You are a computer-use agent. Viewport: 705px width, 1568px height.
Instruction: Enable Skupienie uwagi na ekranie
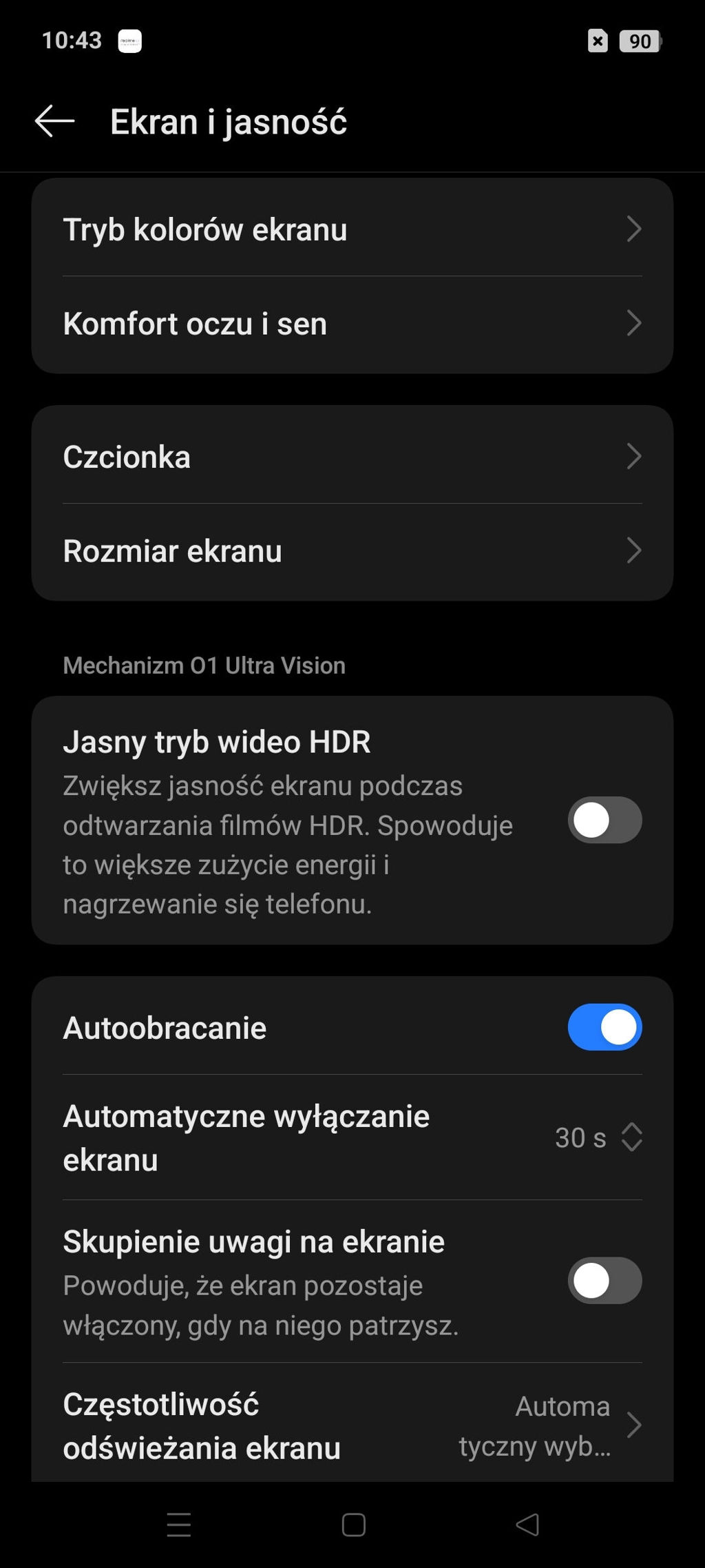604,1281
